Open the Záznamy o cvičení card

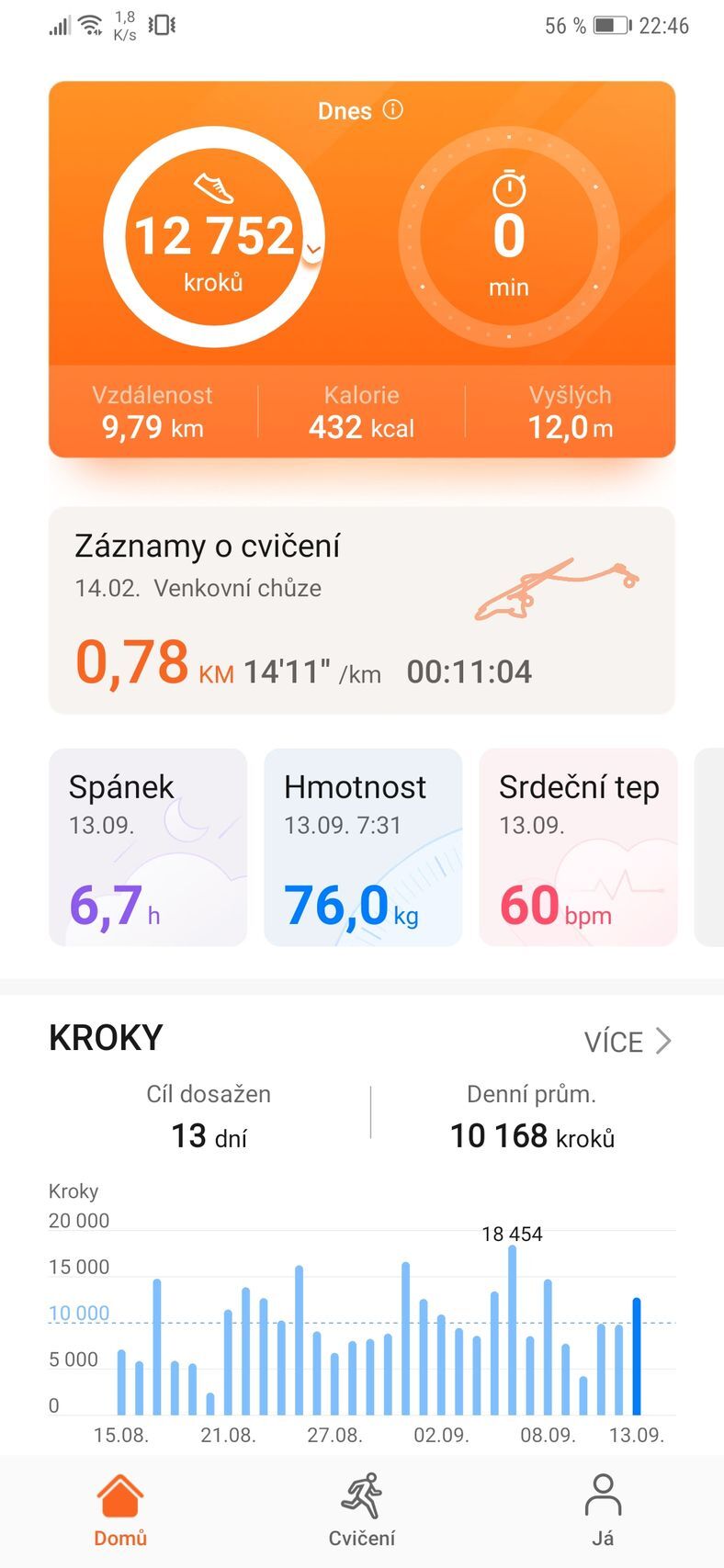[x=361, y=610]
